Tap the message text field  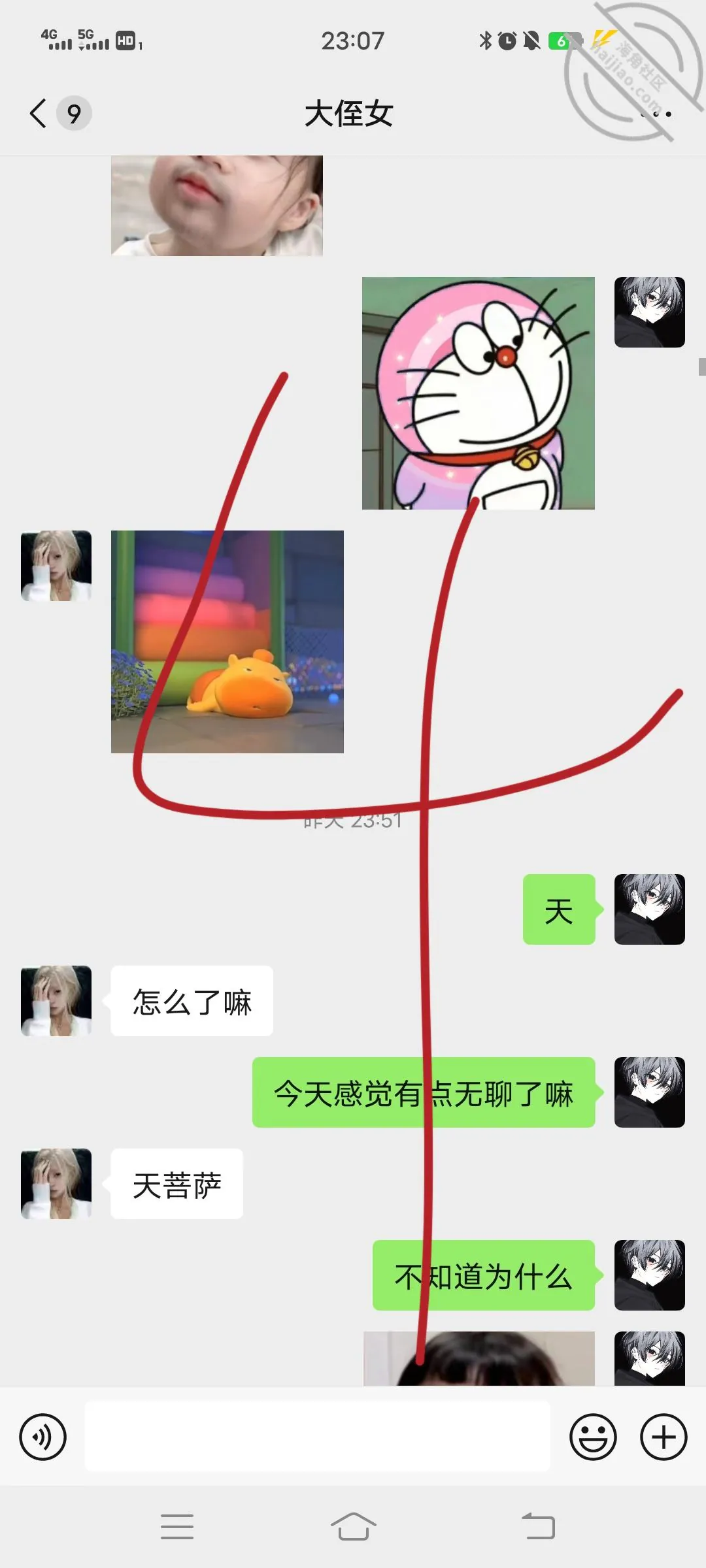(x=318, y=1437)
